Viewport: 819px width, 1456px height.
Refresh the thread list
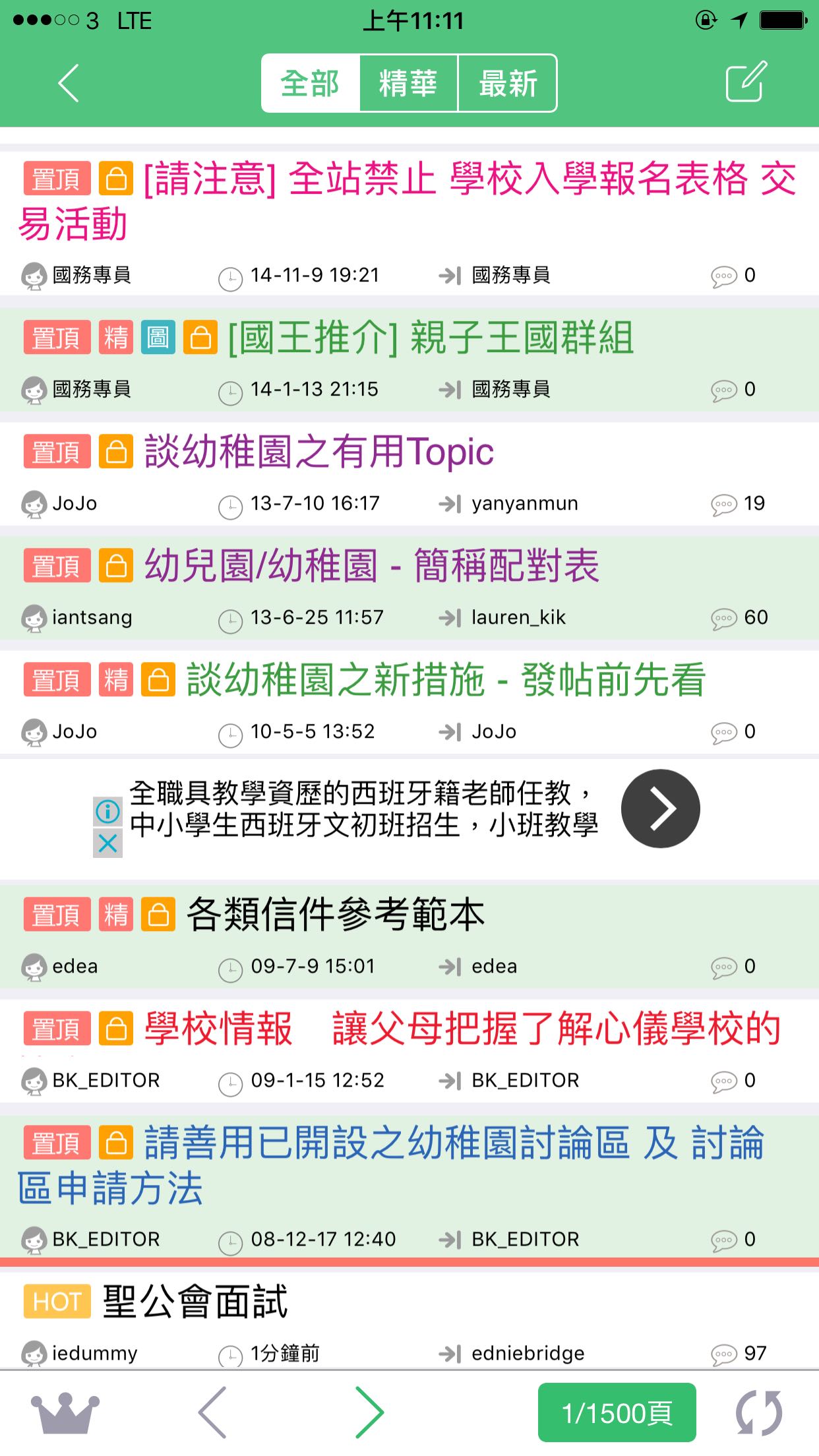pyautogui.click(x=759, y=1412)
